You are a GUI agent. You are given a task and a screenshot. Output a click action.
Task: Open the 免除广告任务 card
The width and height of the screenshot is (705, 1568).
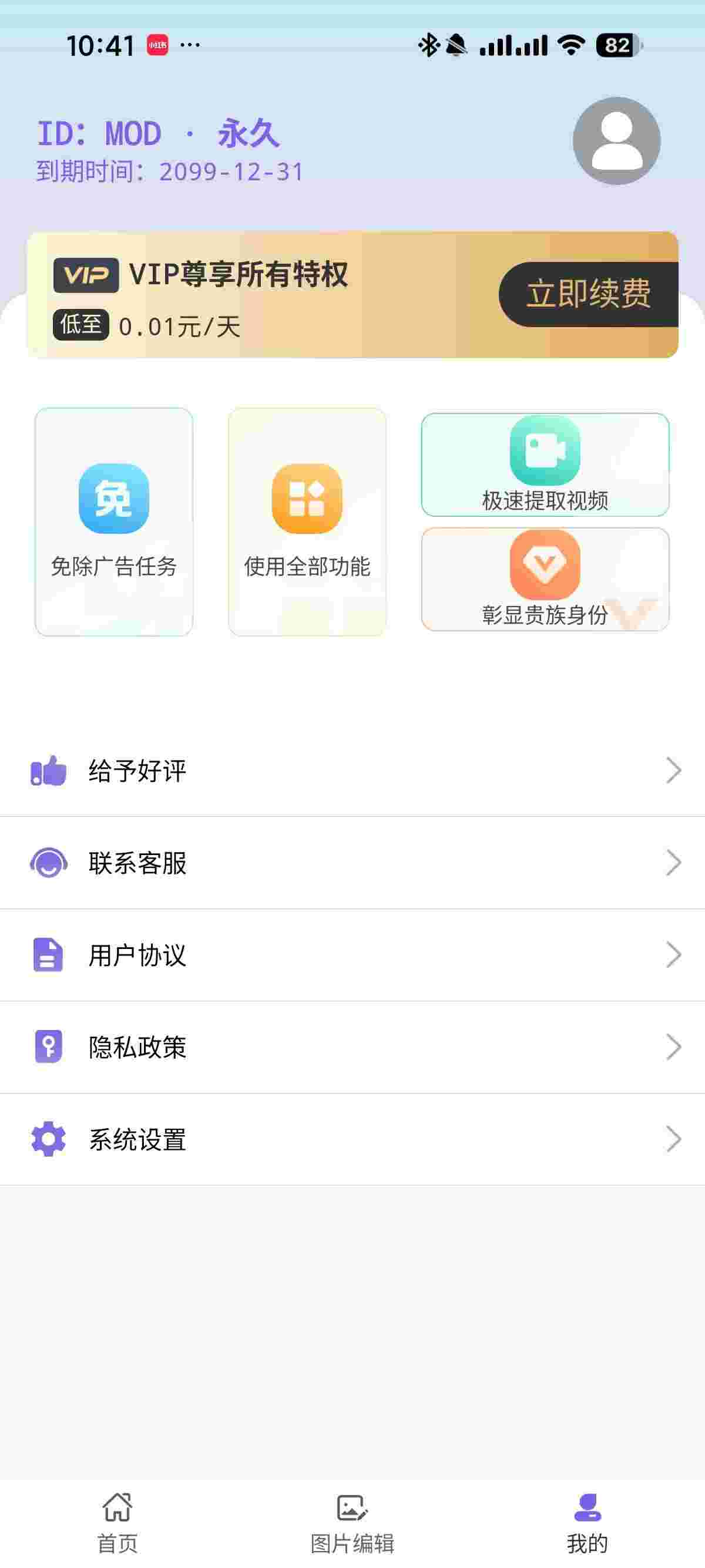pyautogui.click(x=114, y=521)
